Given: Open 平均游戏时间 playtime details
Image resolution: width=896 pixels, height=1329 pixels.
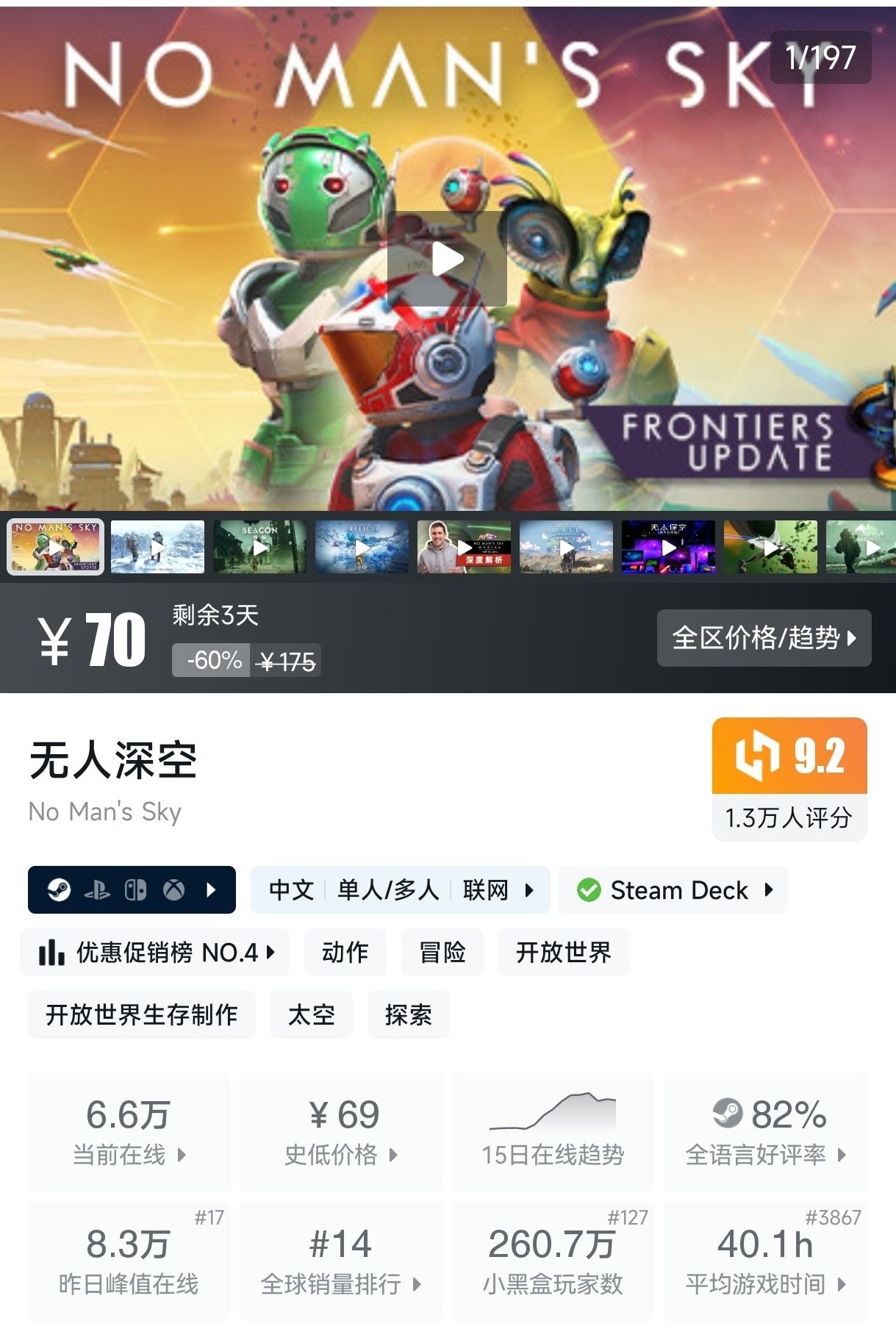Looking at the screenshot, I should (765, 1262).
